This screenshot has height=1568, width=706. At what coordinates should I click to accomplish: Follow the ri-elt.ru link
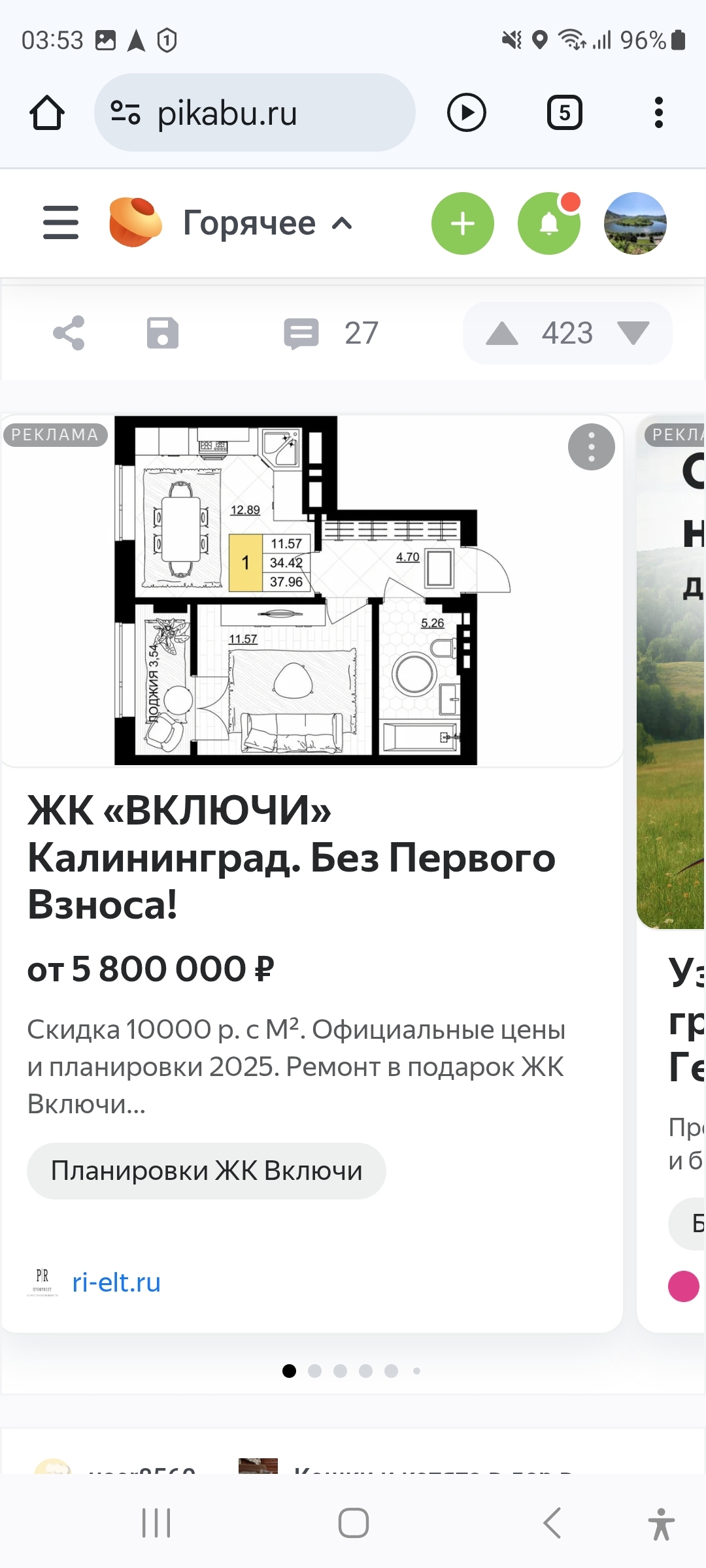116,1282
